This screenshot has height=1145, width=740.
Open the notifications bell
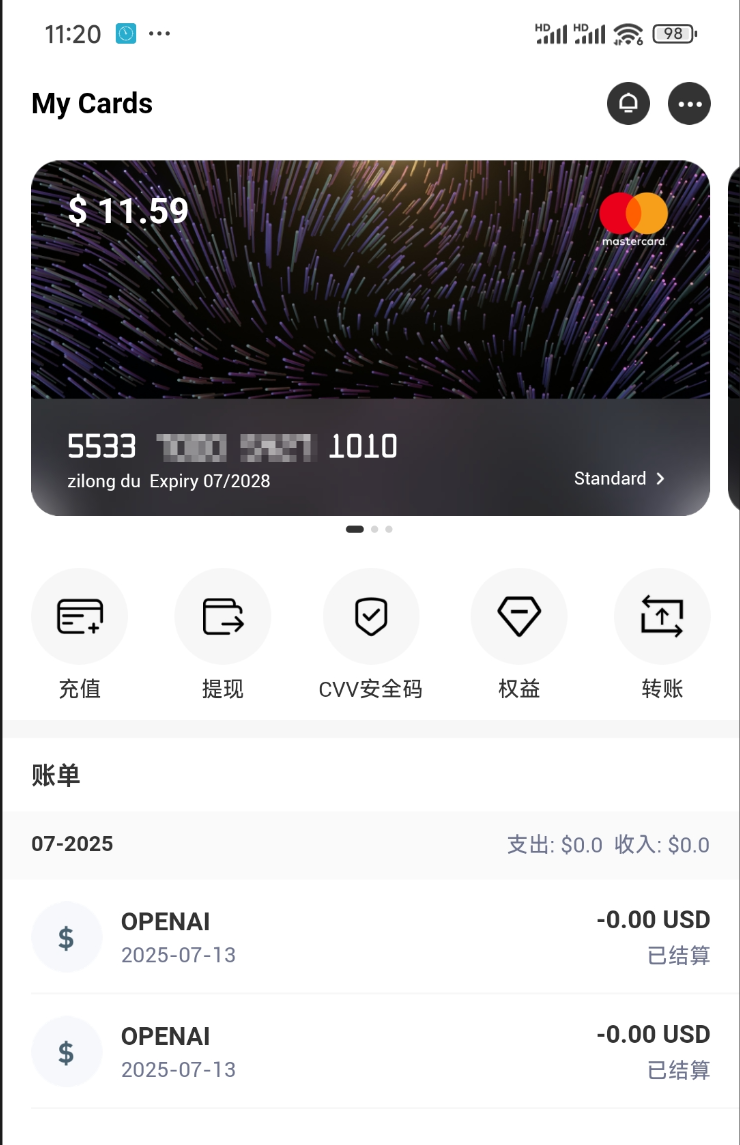pos(628,103)
